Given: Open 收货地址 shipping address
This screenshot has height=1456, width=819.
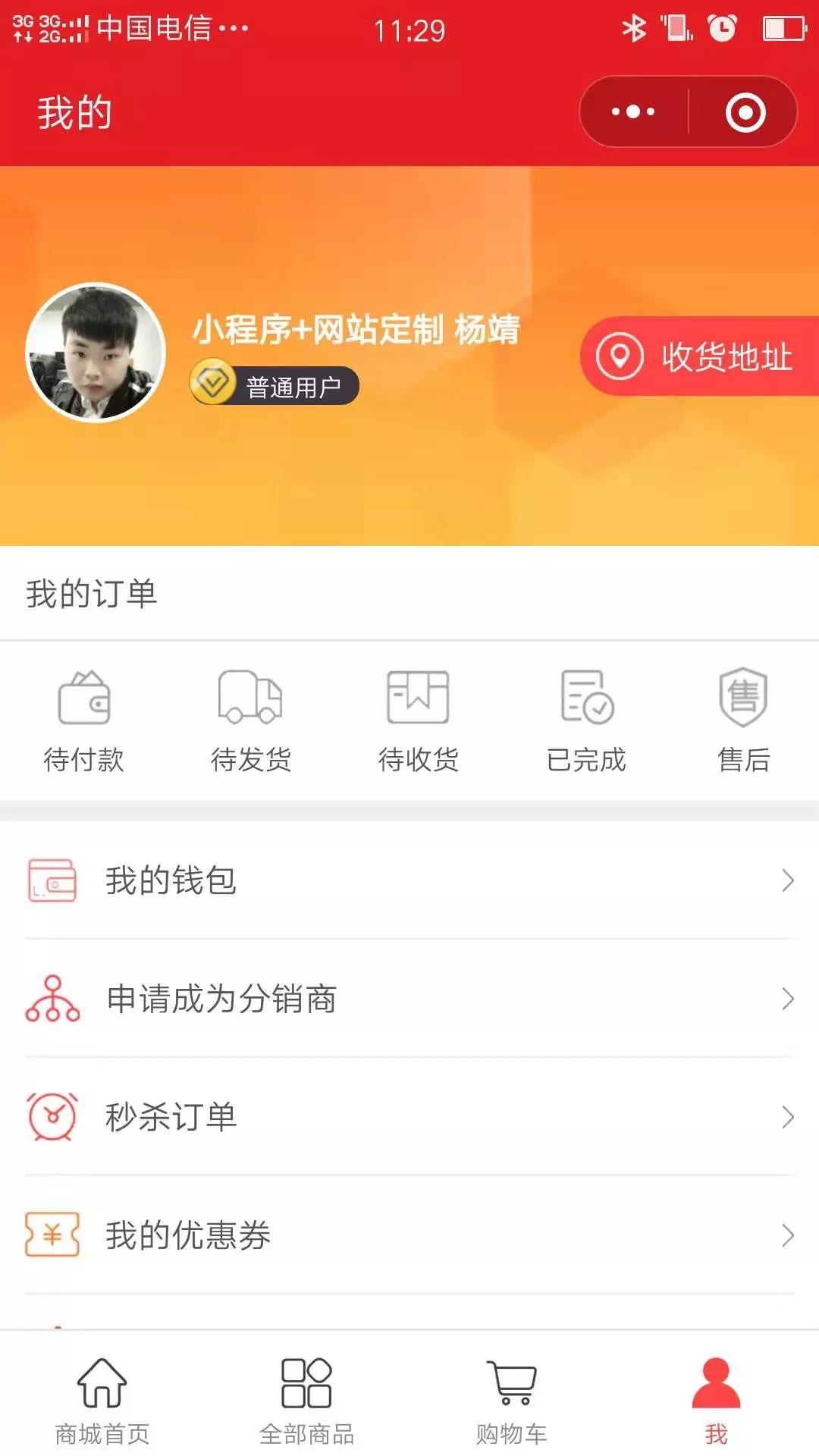Looking at the screenshot, I should [699, 356].
